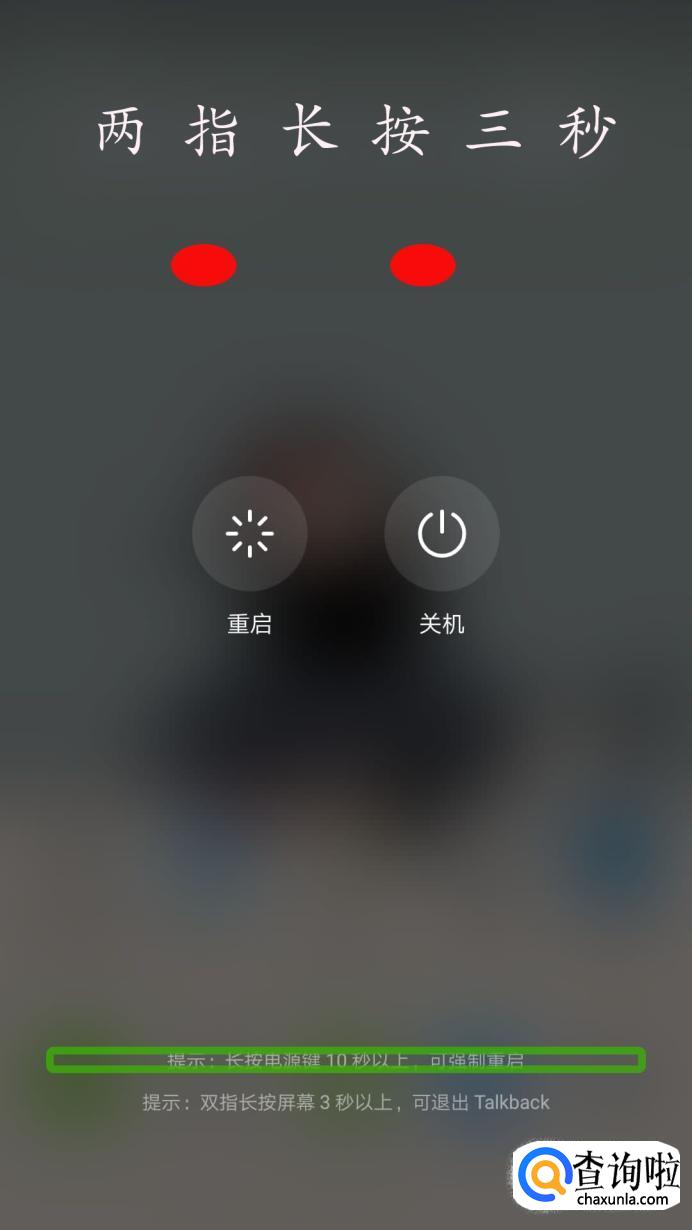Tap the 重启 restart button
This screenshot has width=692, height=1230.
pyautogui.click(x=249, y=533)
